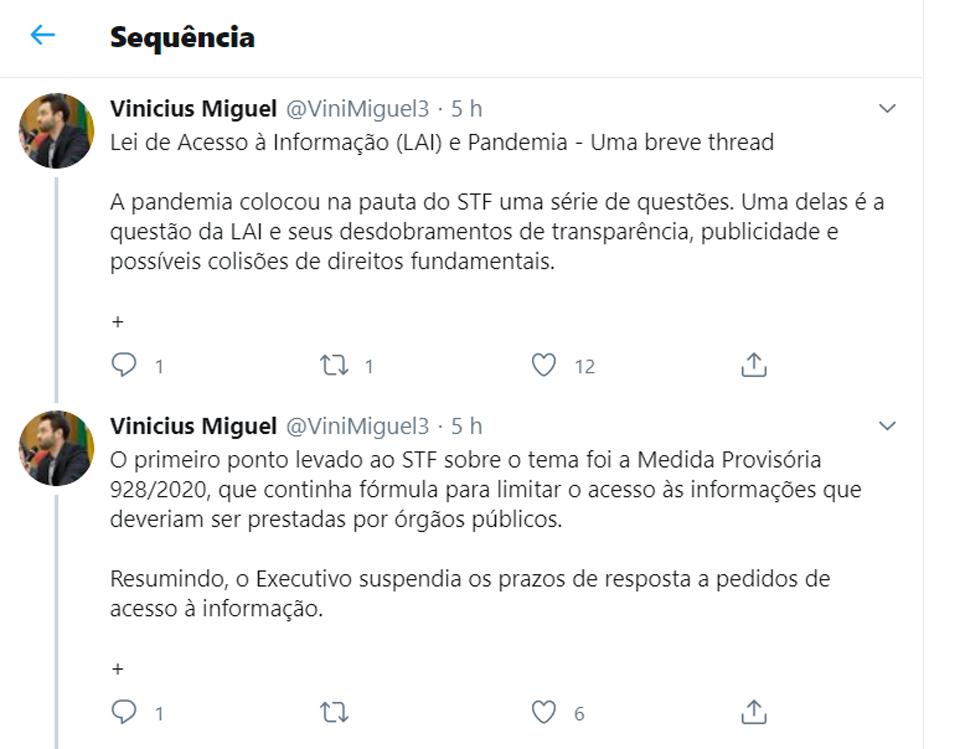Like the tweet about LAI e Pandemia
Image resolution: width=960 pixels, height=749 pixels.
coord(543,366)
